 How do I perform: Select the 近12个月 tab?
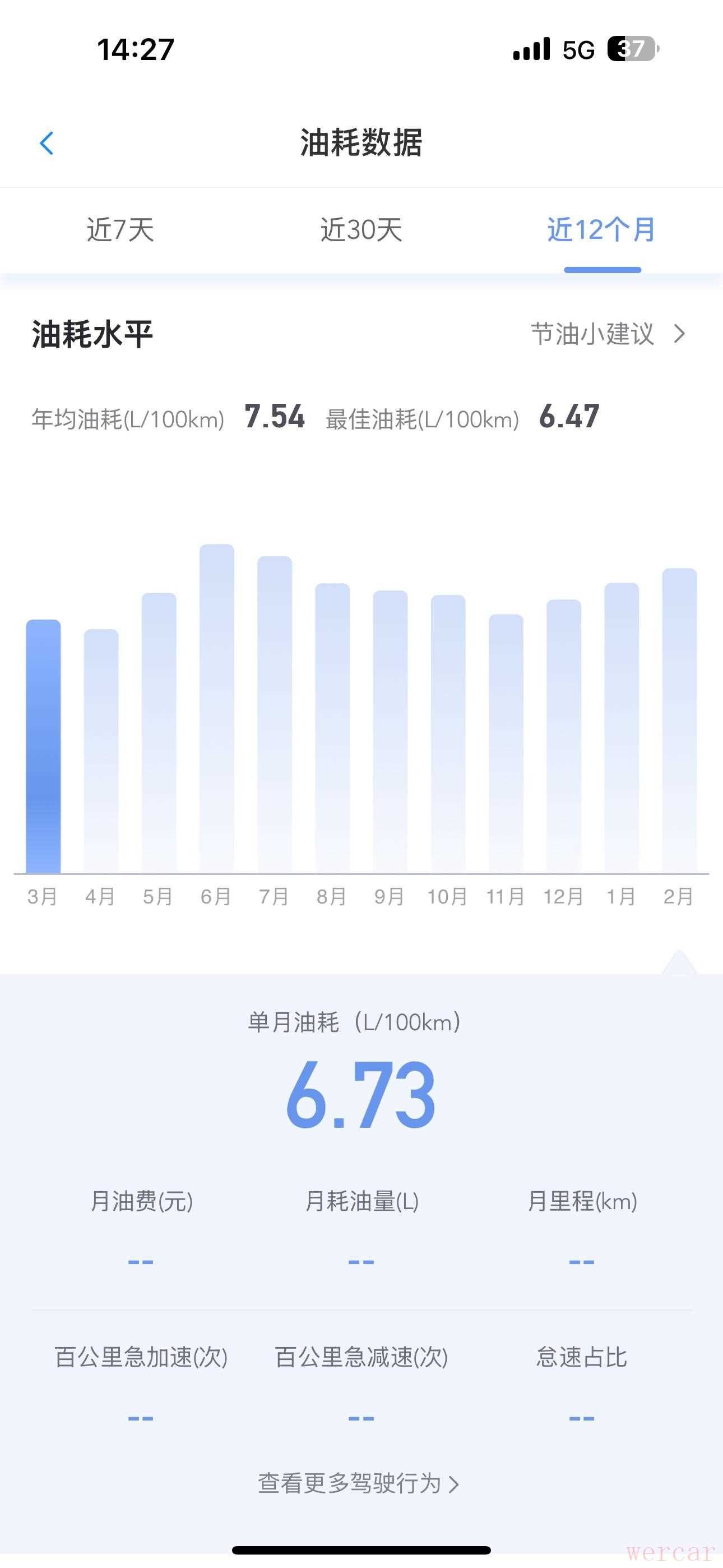point(601,230)
